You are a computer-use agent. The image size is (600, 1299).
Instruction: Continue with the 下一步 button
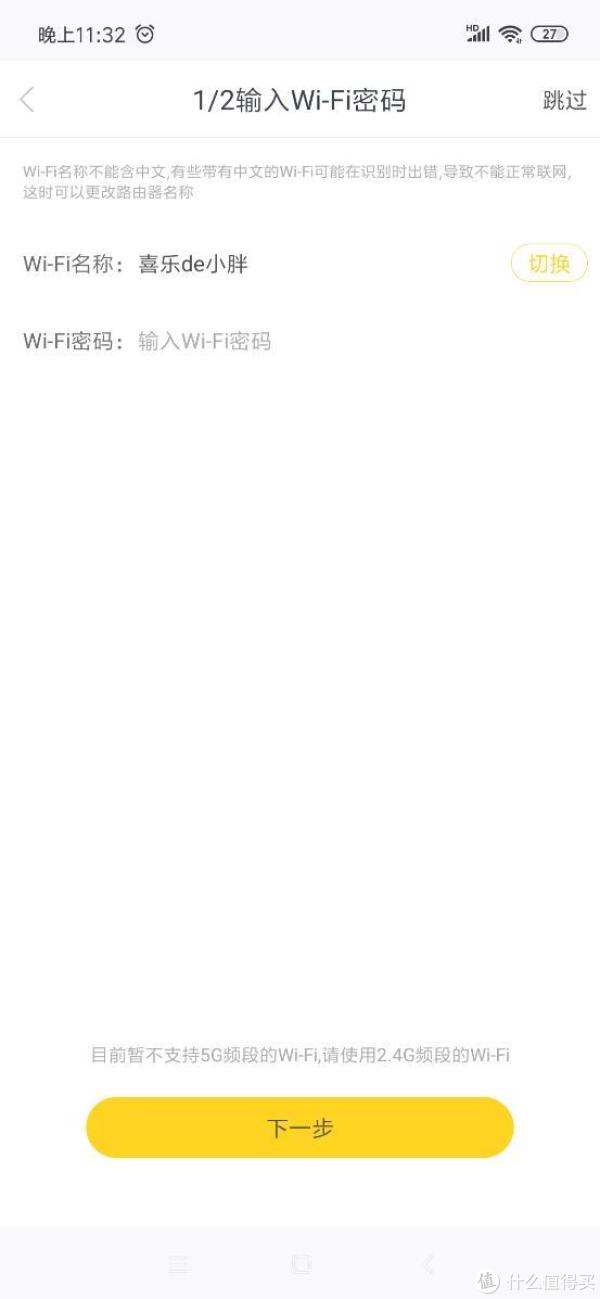click(300, 1128)
